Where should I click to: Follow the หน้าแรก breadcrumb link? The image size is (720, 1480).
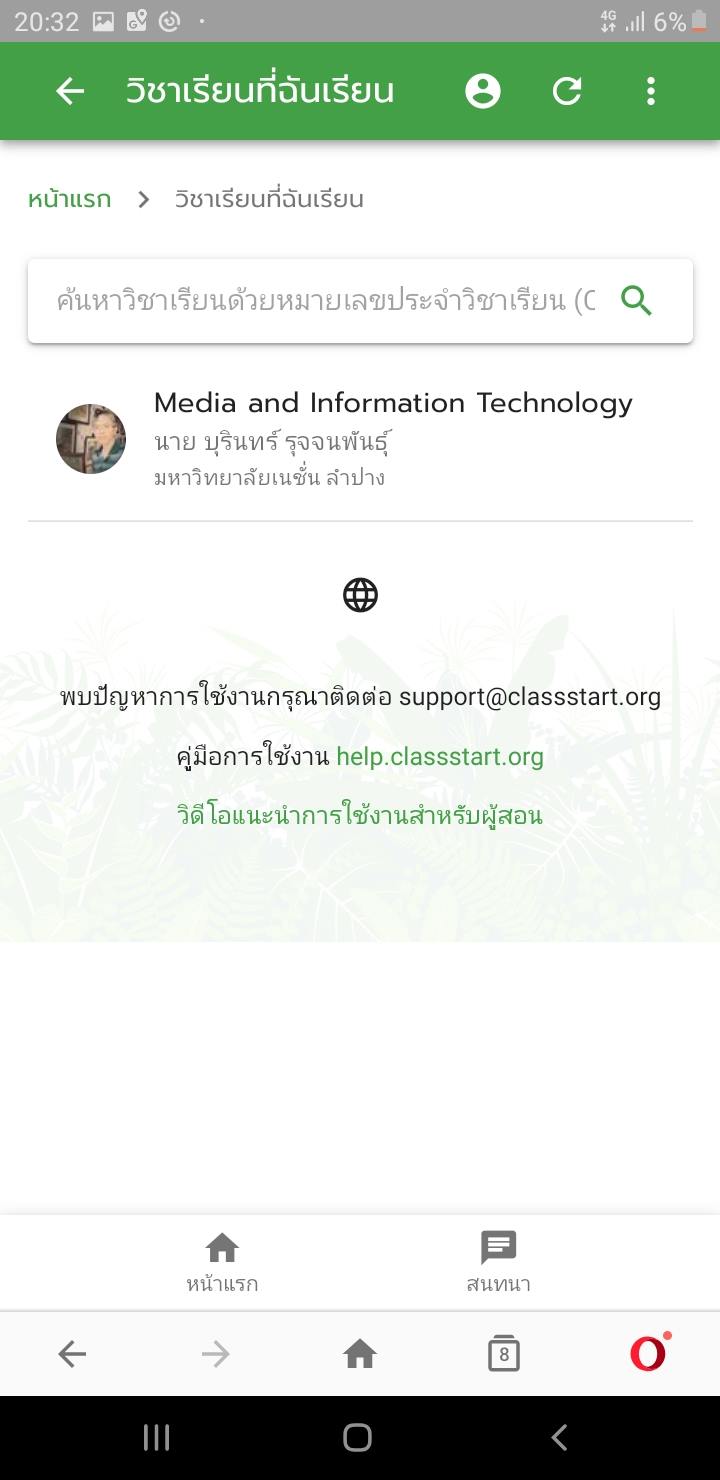click(69, 199)
